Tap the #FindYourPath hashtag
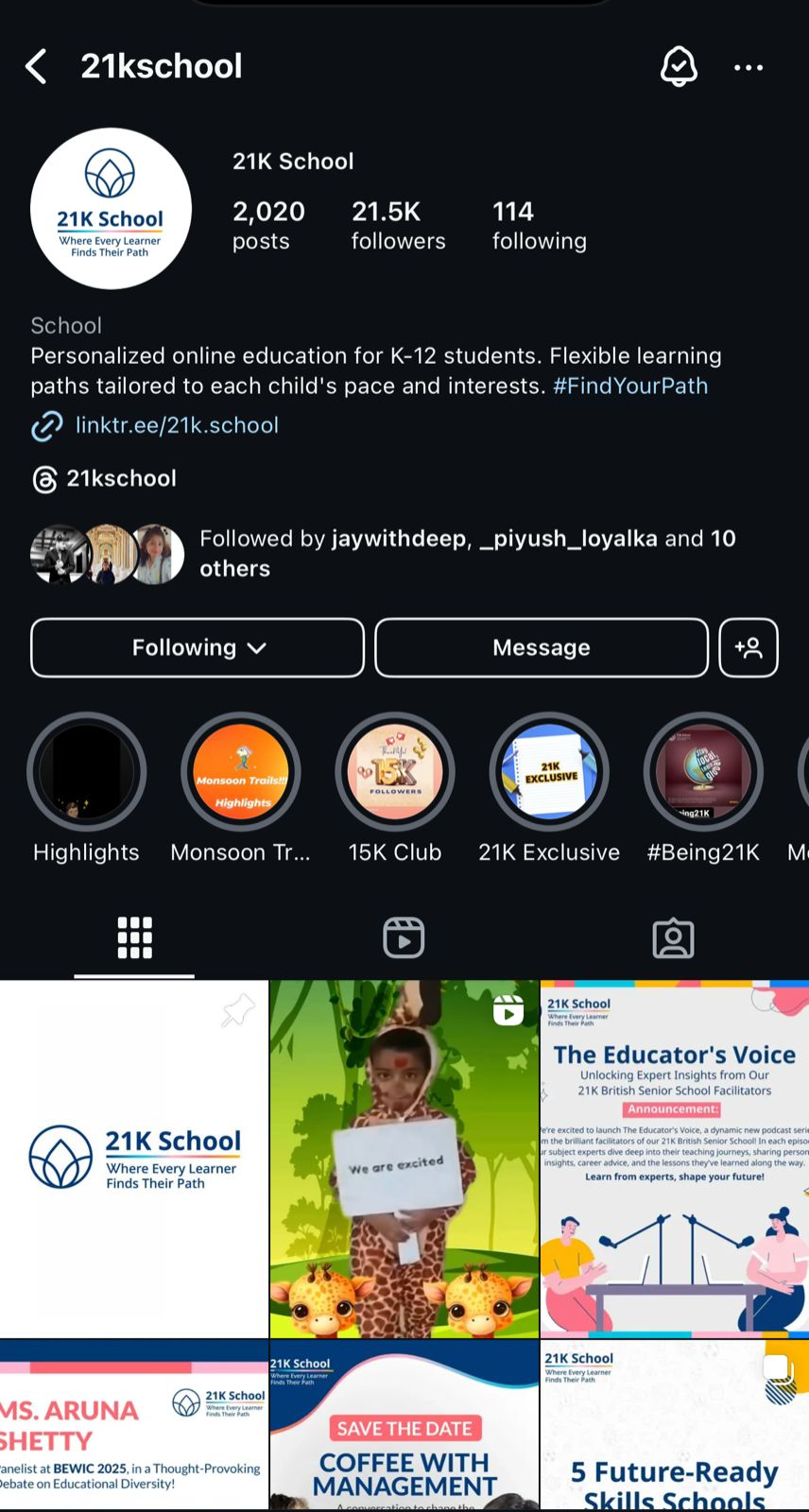 tap(630, 386)
